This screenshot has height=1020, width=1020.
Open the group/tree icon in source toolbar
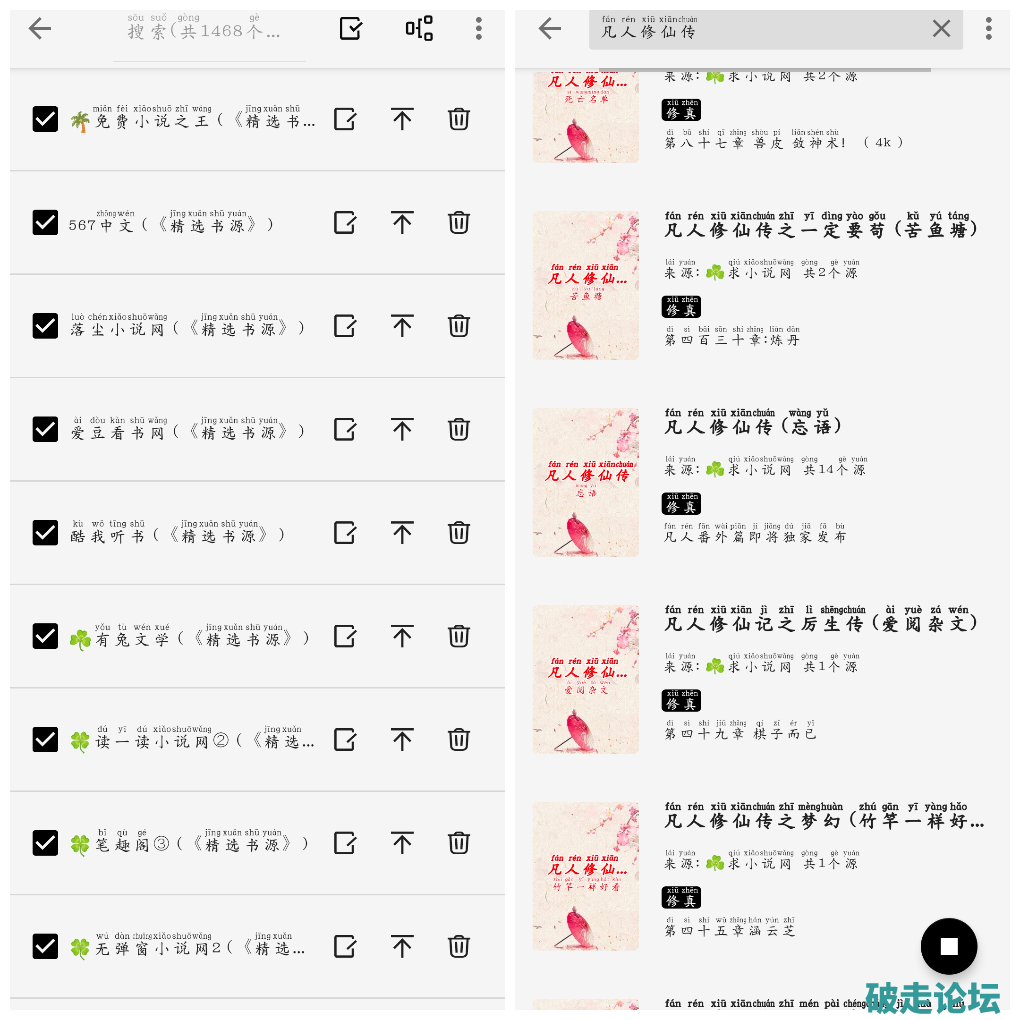(x=419, y=29)
